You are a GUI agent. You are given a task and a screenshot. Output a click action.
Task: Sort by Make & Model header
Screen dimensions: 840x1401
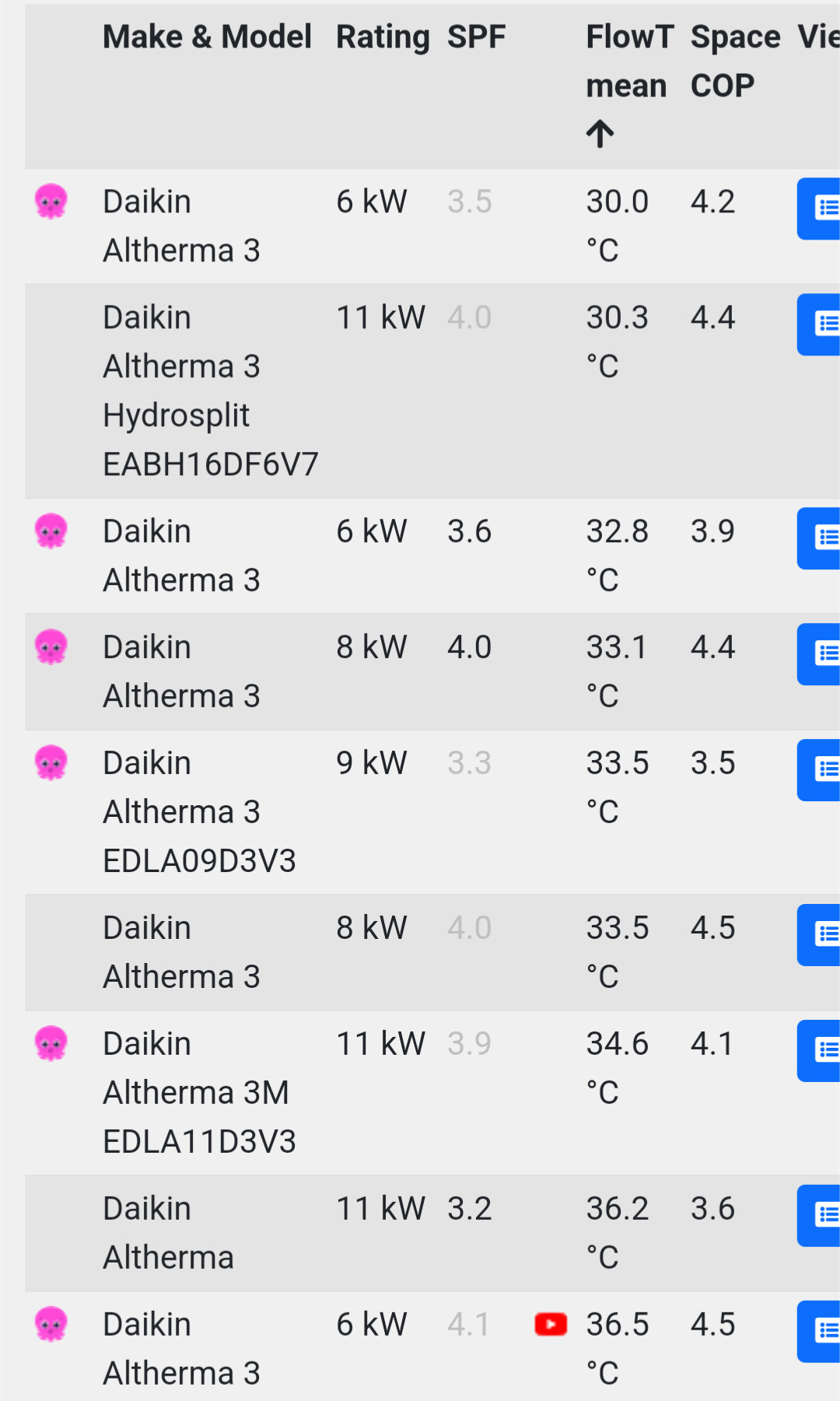tap(207, 37)
